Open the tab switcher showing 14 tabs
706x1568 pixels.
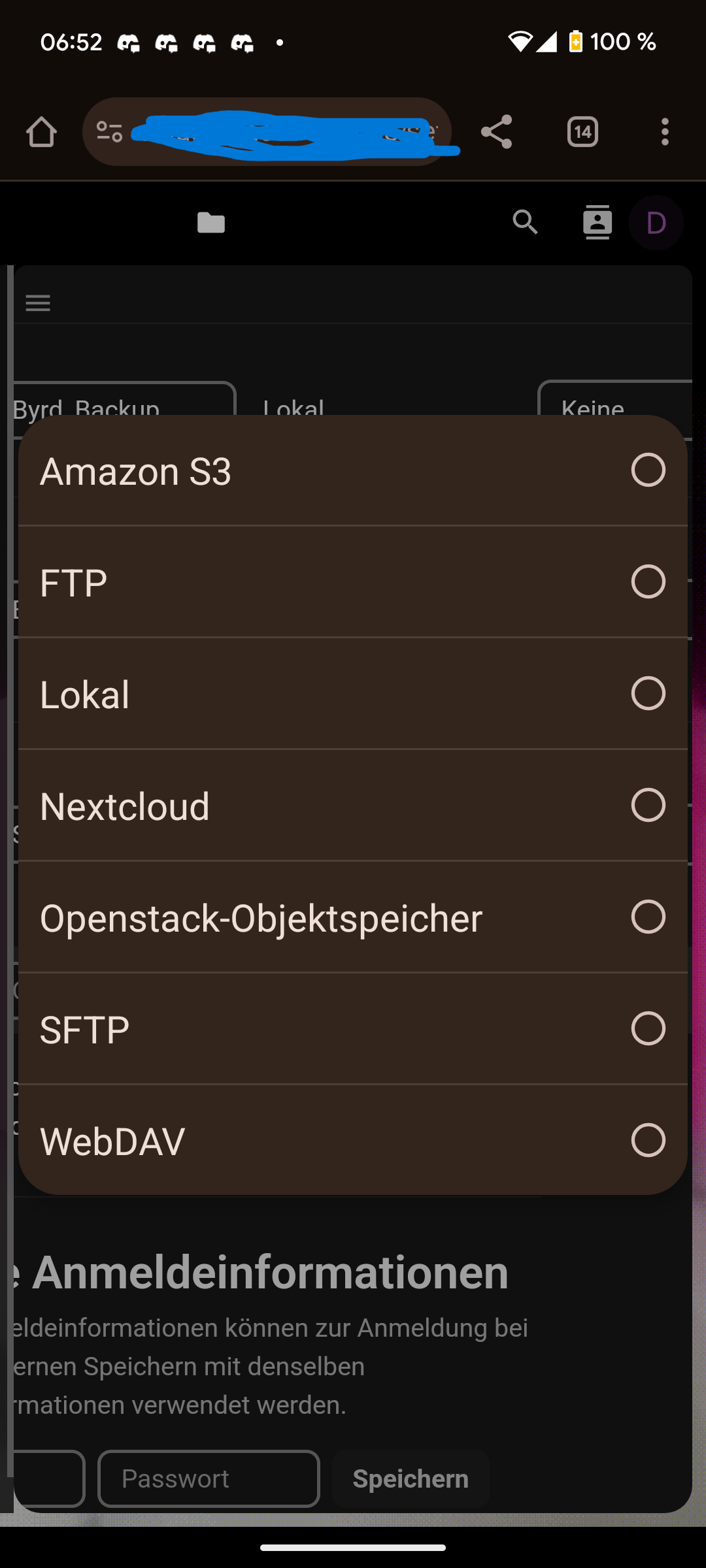pyautogui.click(x=582, y=132)
